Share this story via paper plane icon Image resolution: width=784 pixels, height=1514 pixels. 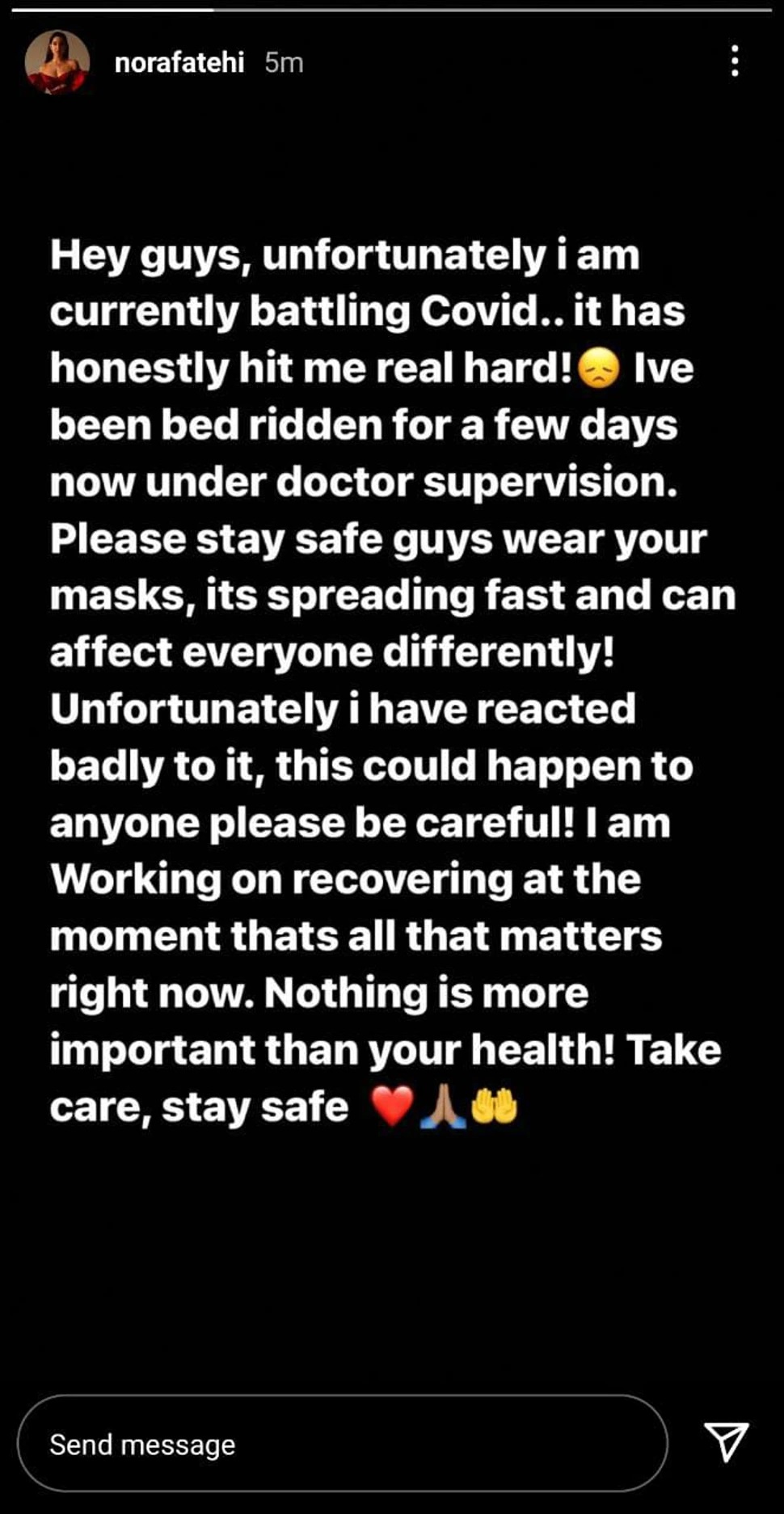point(726,1442)
